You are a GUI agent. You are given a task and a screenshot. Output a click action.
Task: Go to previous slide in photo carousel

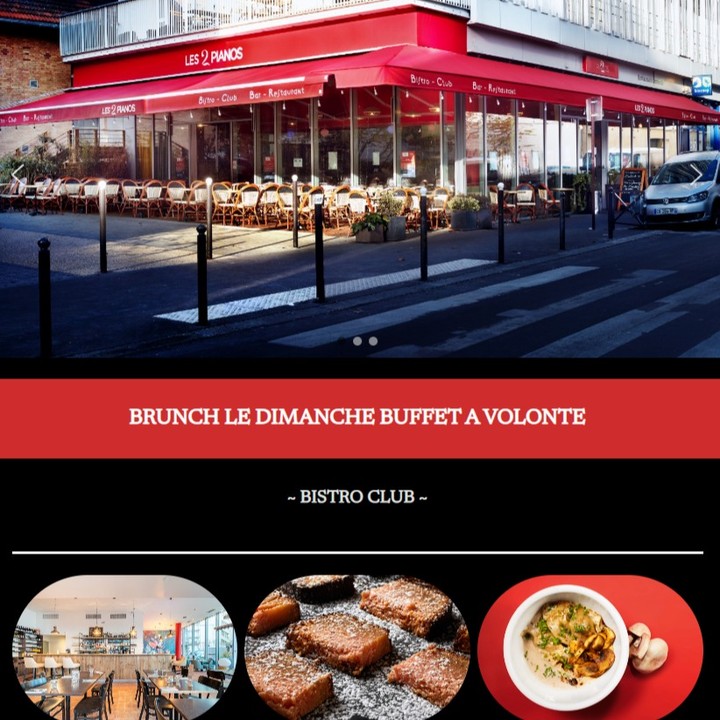tap(17, 172)
